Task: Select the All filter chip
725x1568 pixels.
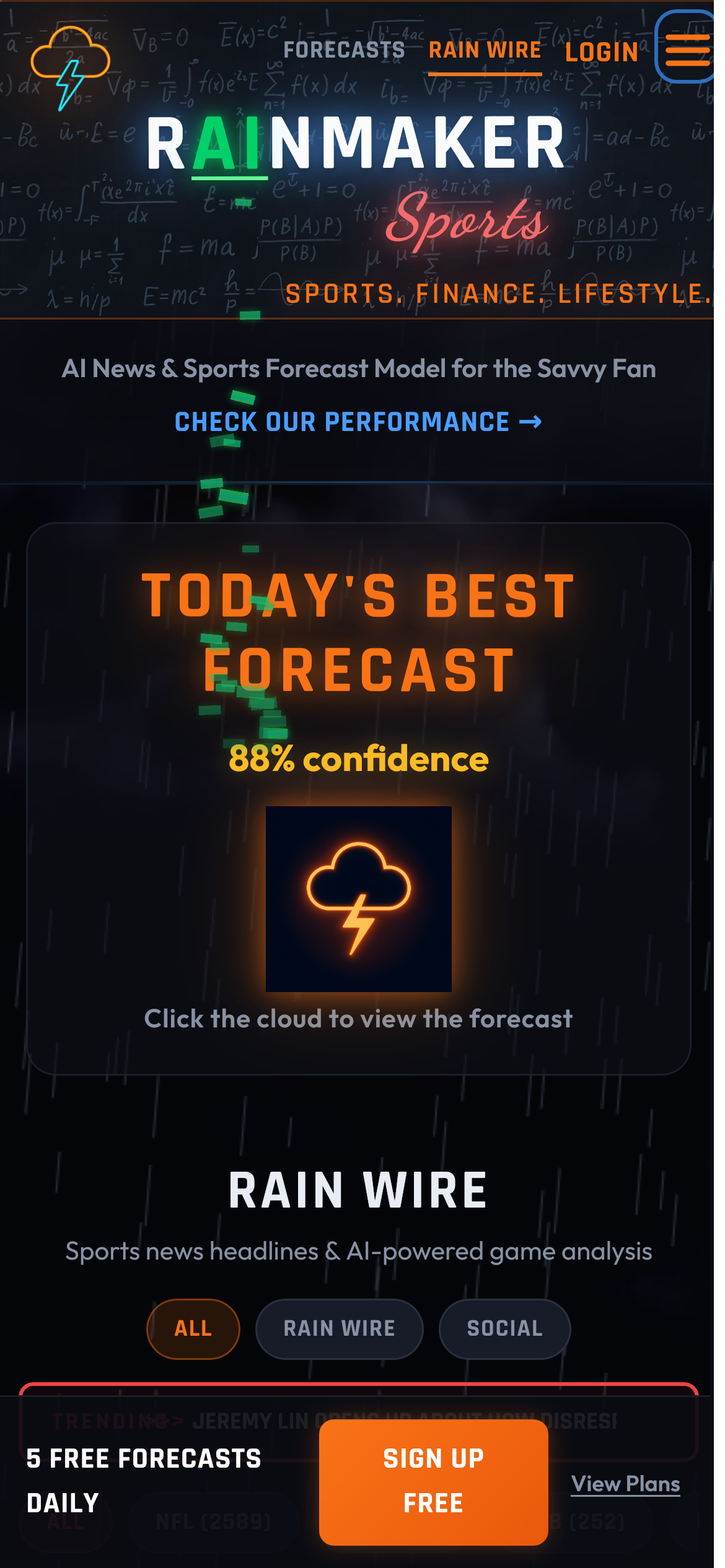Action: click(x=193, y=1328)
